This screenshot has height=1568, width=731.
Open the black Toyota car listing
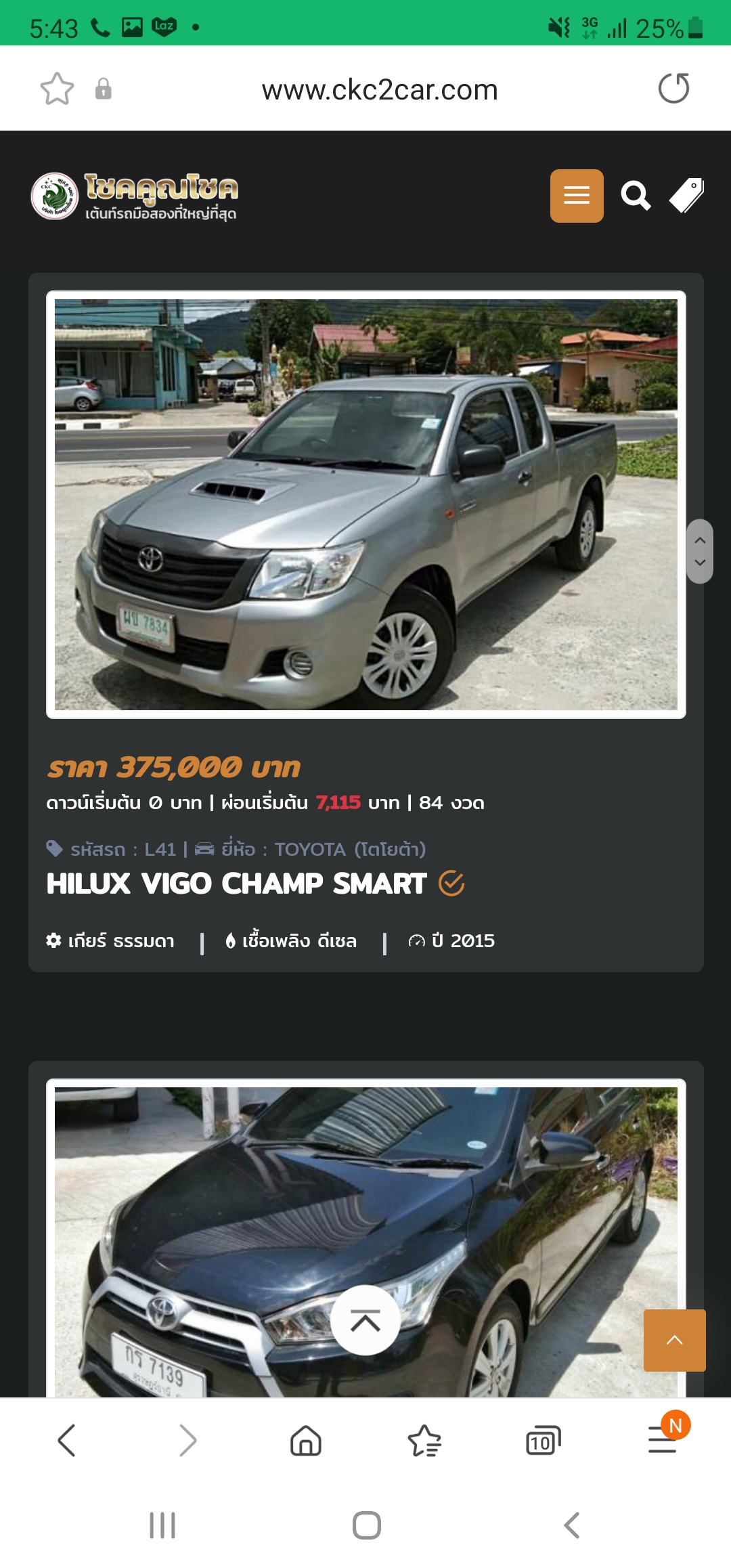[366, 1238]
